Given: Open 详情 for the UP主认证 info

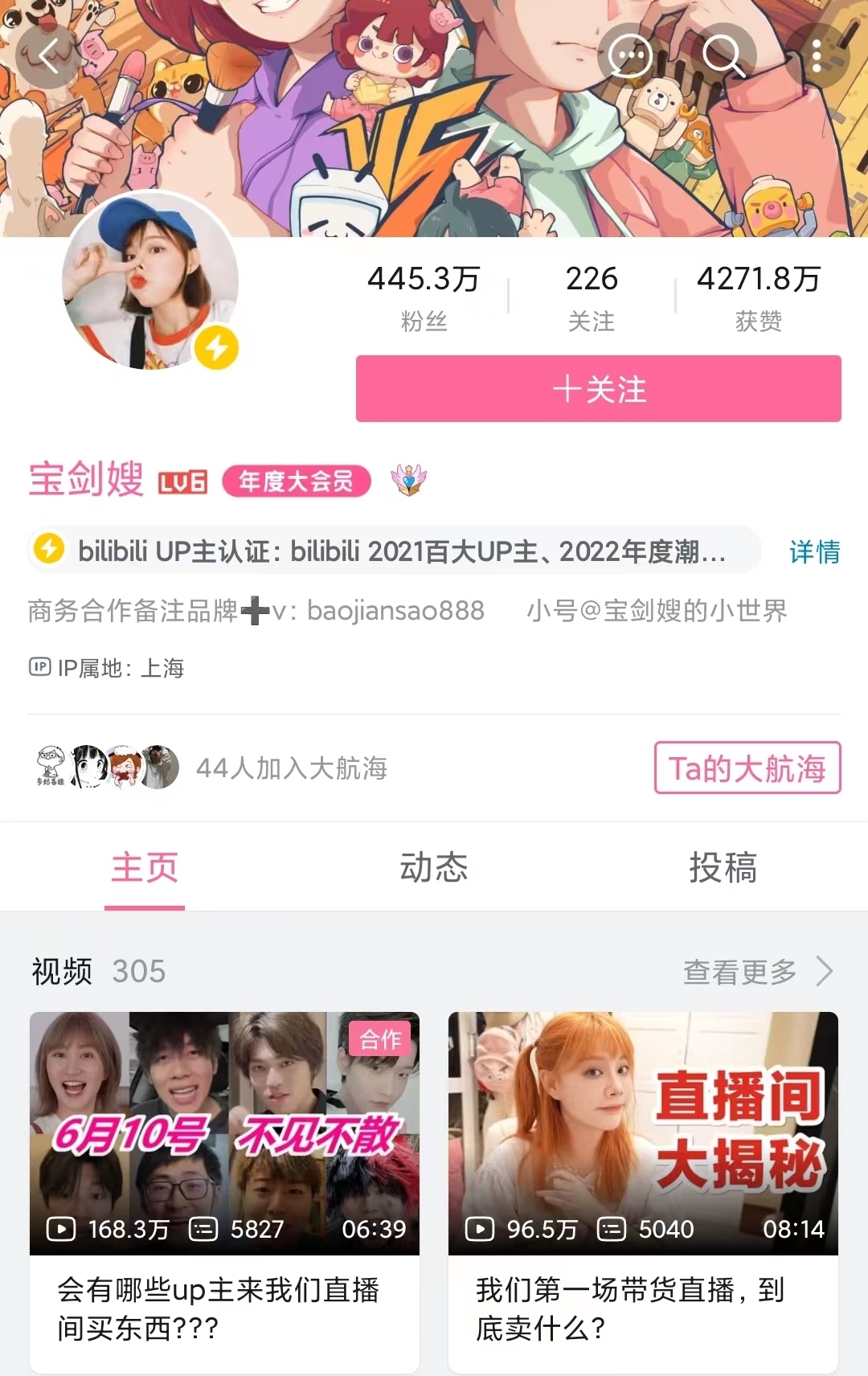Looking at the screenshot, I should [x=813, y=552].
